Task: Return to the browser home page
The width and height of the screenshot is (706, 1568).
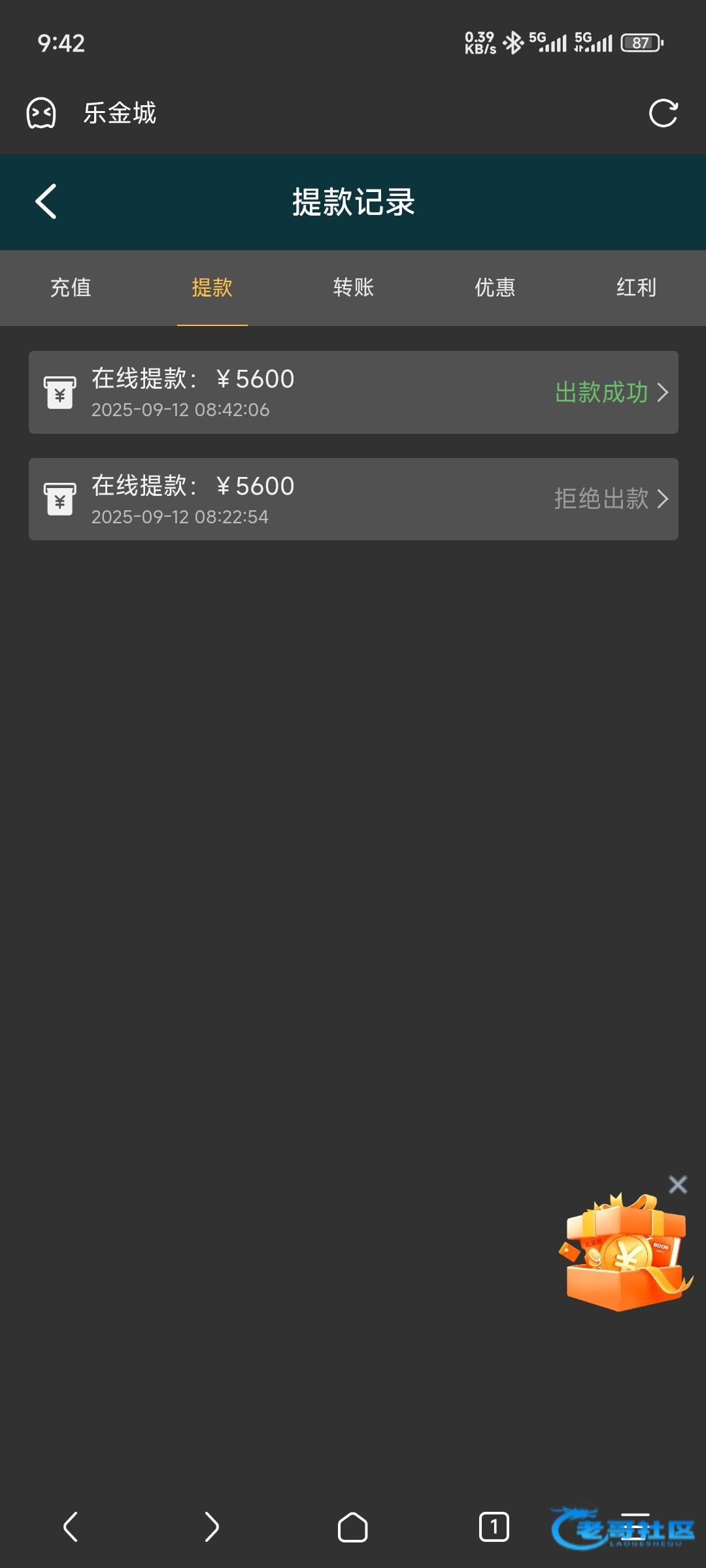Action: point(352,1527)
